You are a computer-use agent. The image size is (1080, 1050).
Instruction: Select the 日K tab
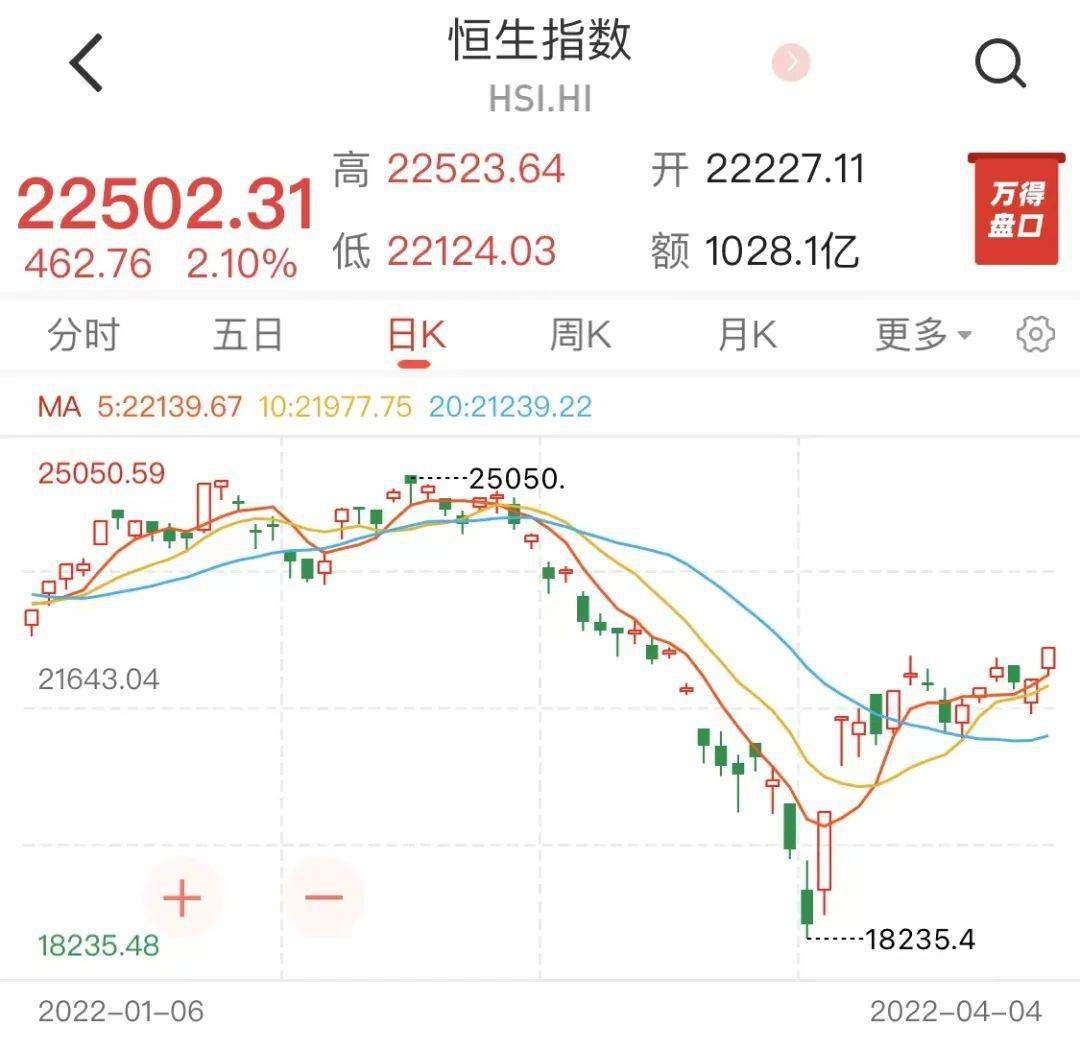(x=416, y=335)
